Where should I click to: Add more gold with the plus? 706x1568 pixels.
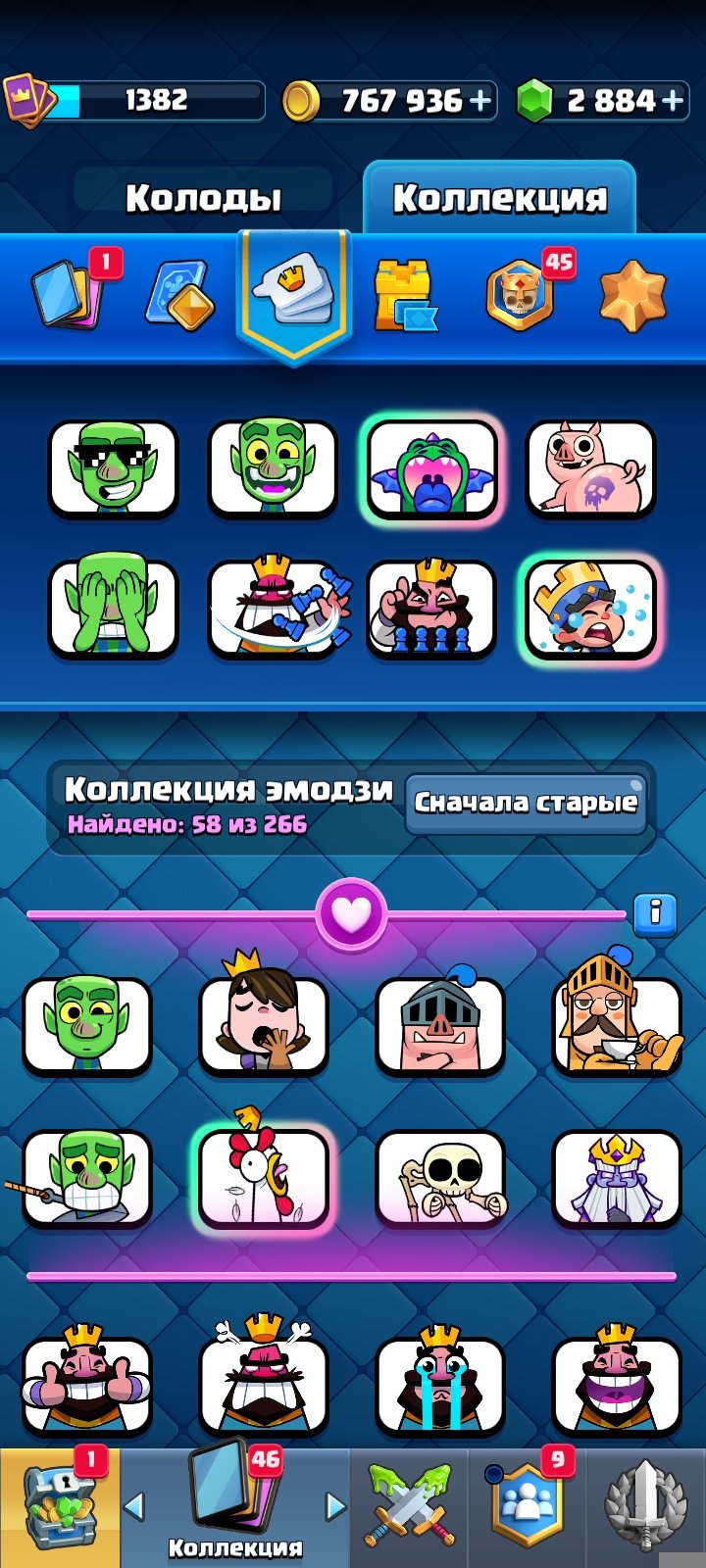tap(480, 100)
